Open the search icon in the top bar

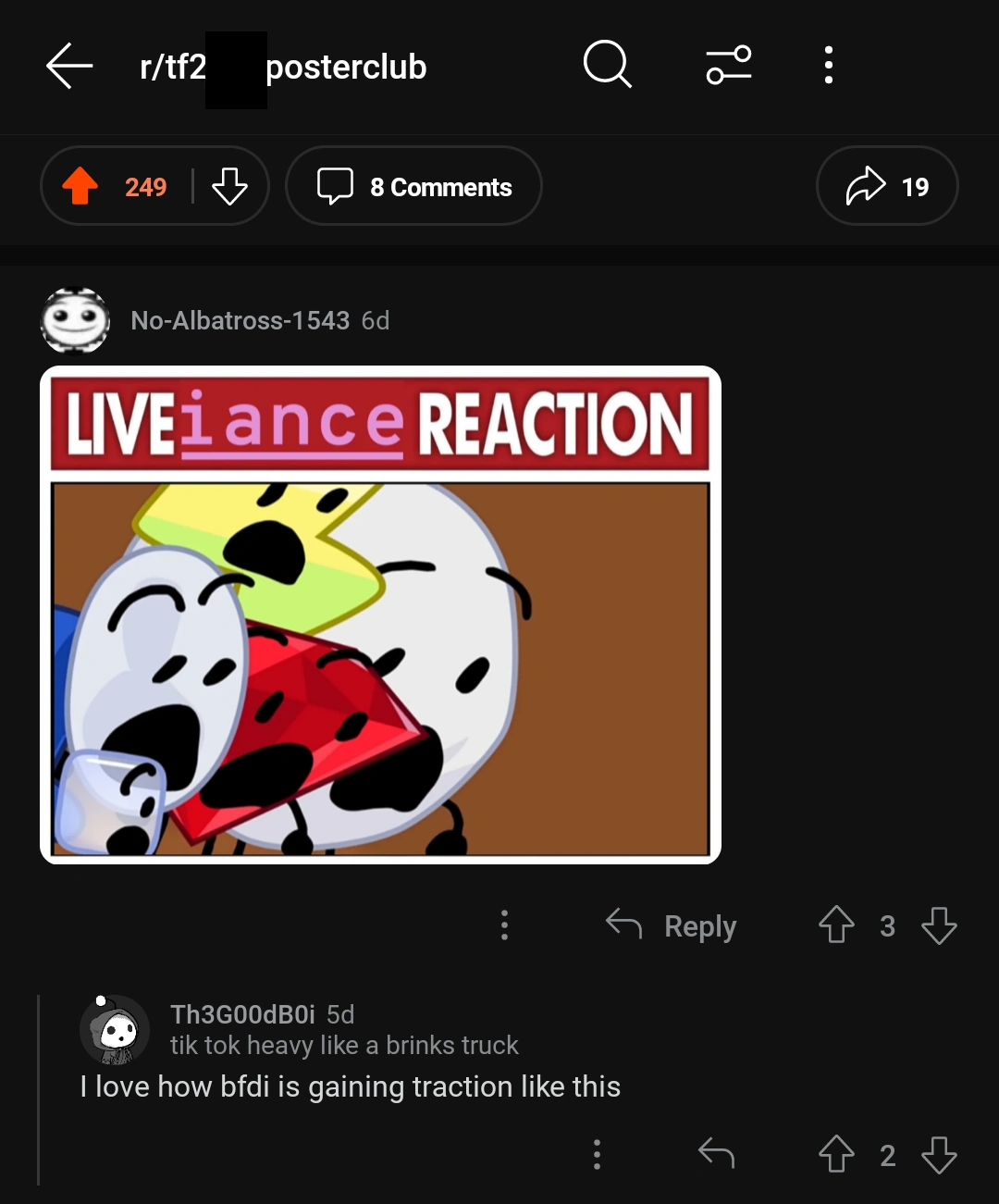pyautogui.click(x=607, y=66)
